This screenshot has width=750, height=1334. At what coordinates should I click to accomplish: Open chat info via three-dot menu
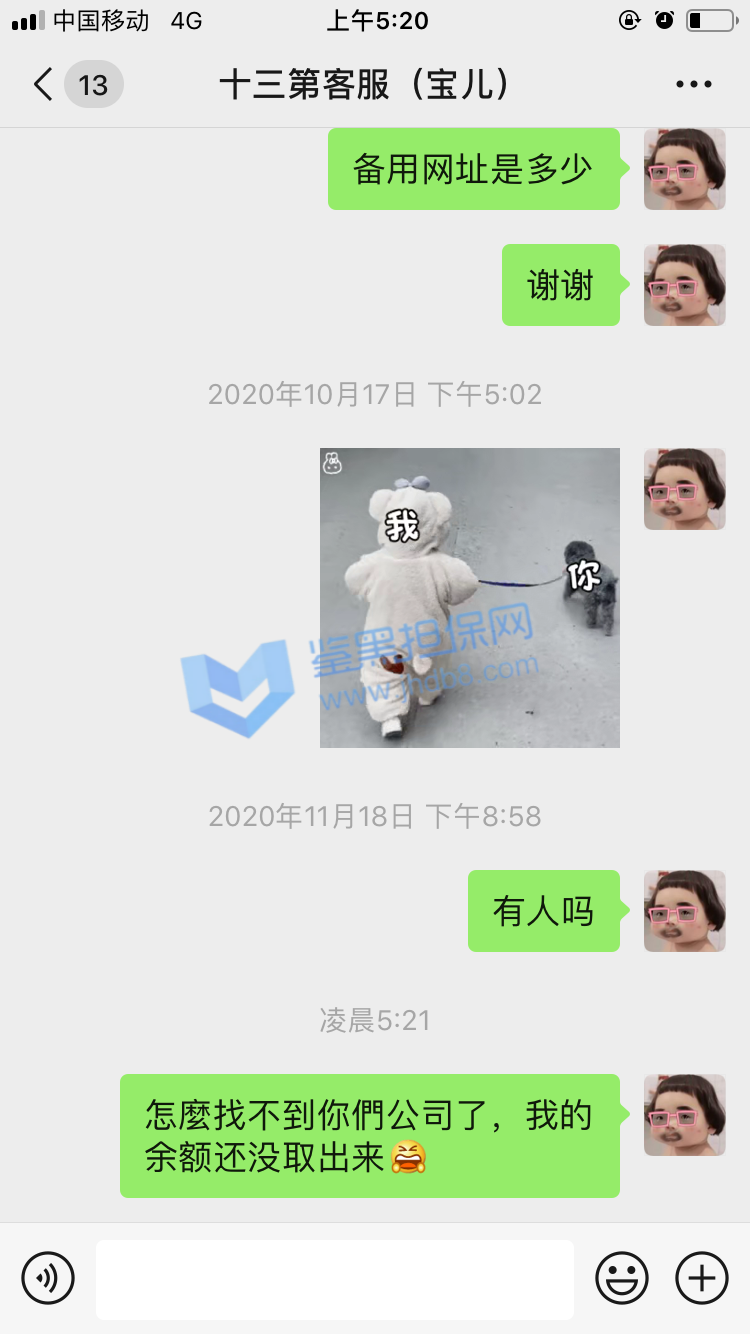click(x=693, y=85)
